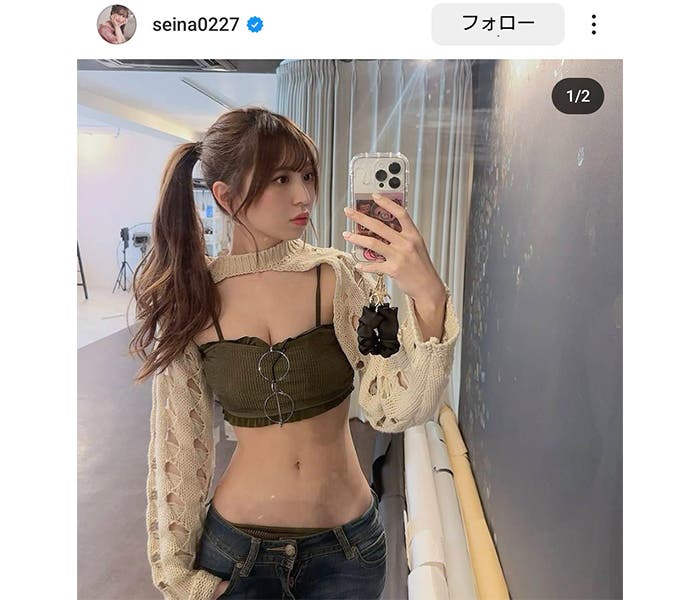This screenshot has width=700, height=600.
Task: Open seina0227's profile picture
Action: coord(116,24)
